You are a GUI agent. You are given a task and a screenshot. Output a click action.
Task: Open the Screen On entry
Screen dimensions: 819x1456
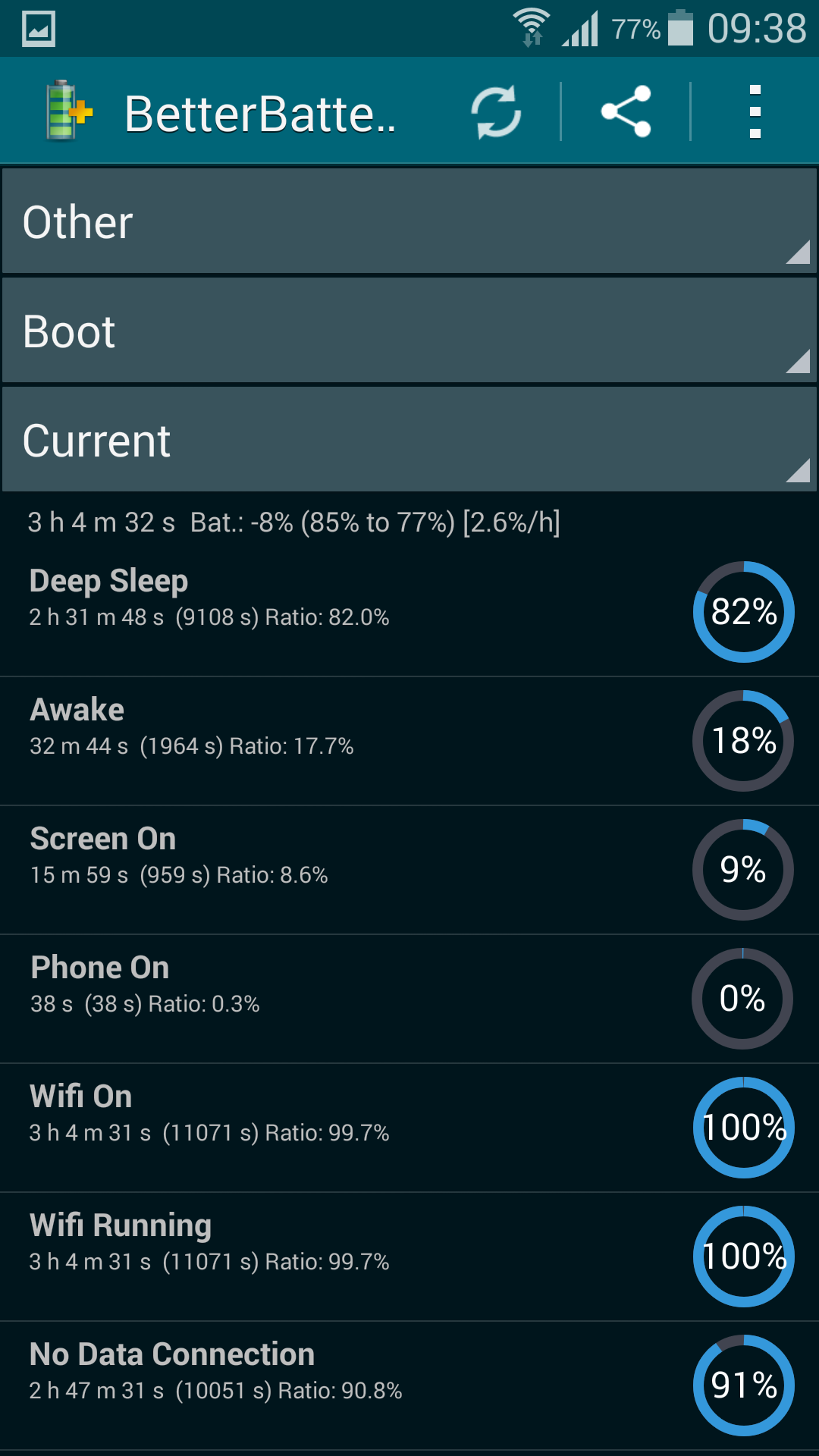409,869
